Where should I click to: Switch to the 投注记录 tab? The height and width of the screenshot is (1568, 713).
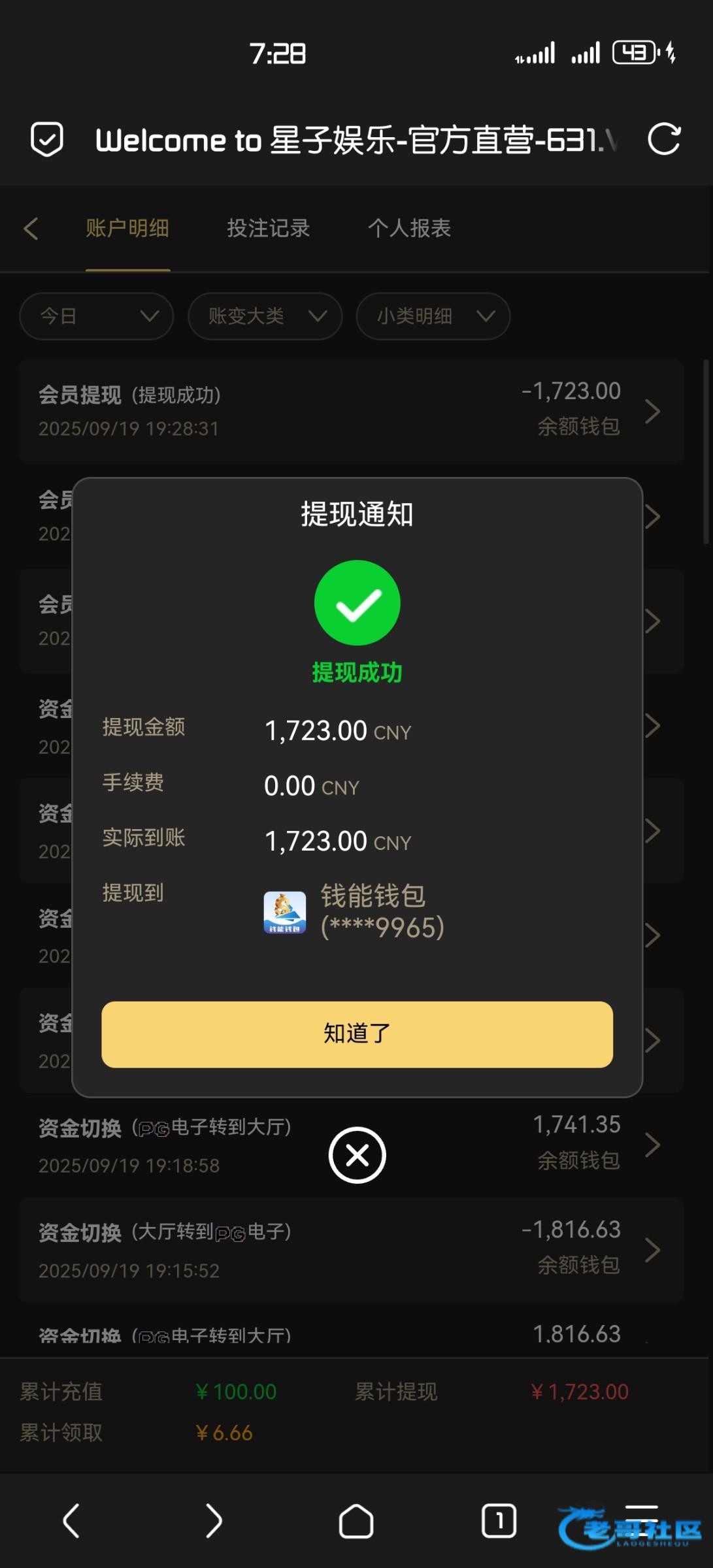[x=268, y=229]
